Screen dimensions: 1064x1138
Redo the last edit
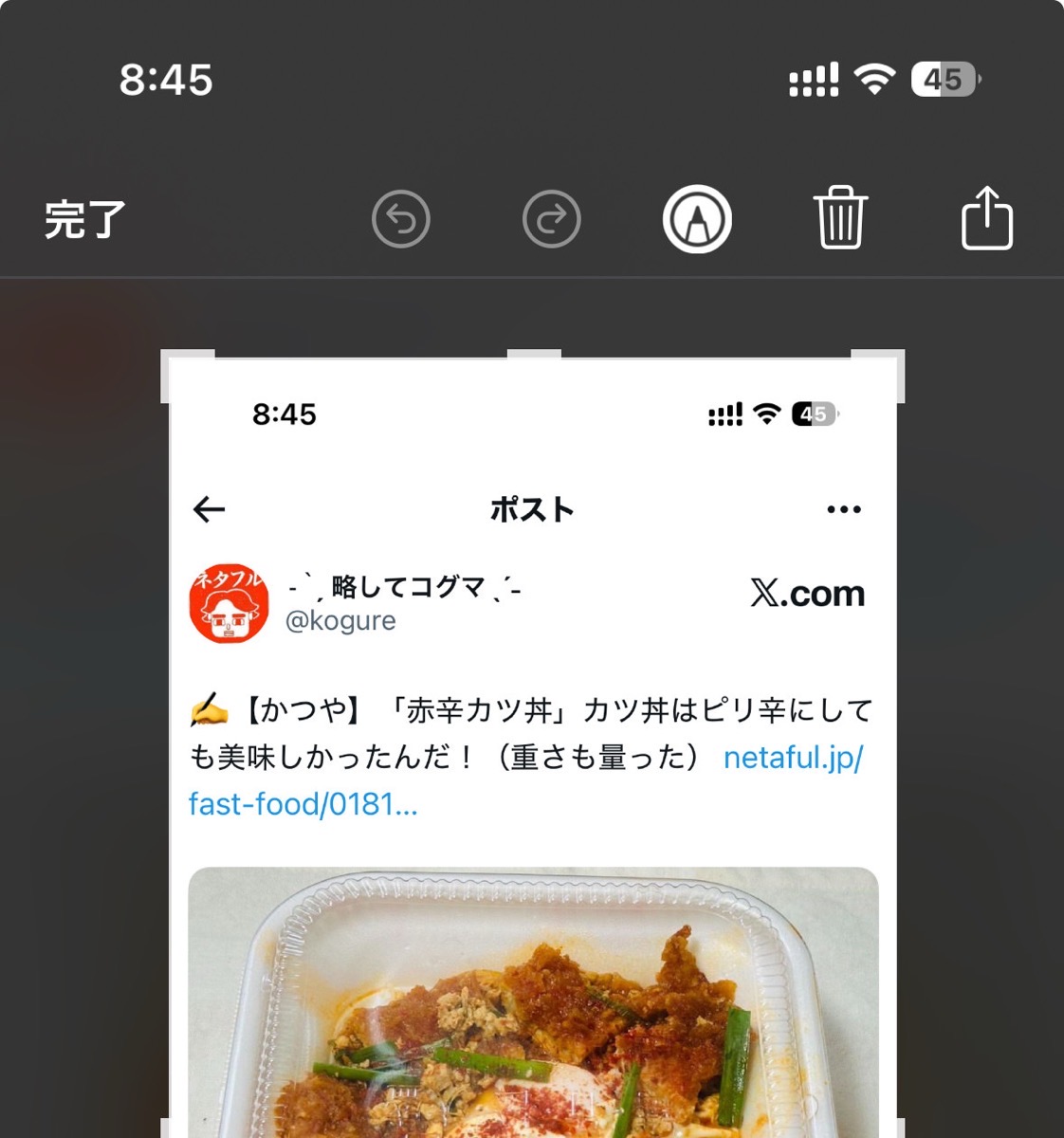tap(551, 220)
